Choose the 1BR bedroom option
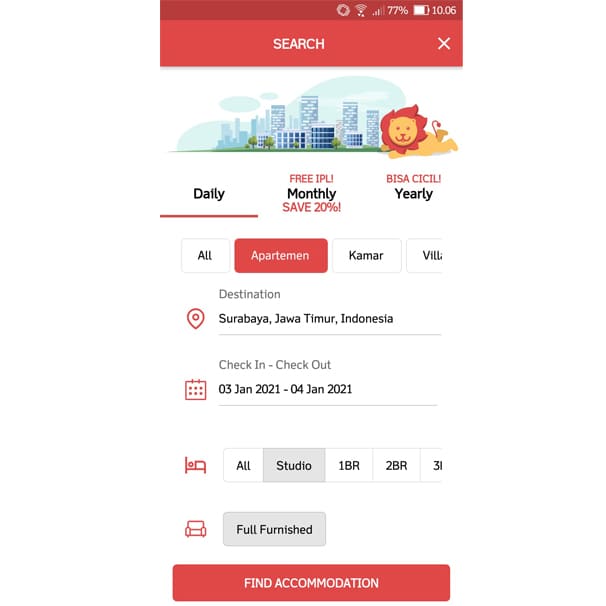This screenshot has width=606, height=606. coord(349,466)
